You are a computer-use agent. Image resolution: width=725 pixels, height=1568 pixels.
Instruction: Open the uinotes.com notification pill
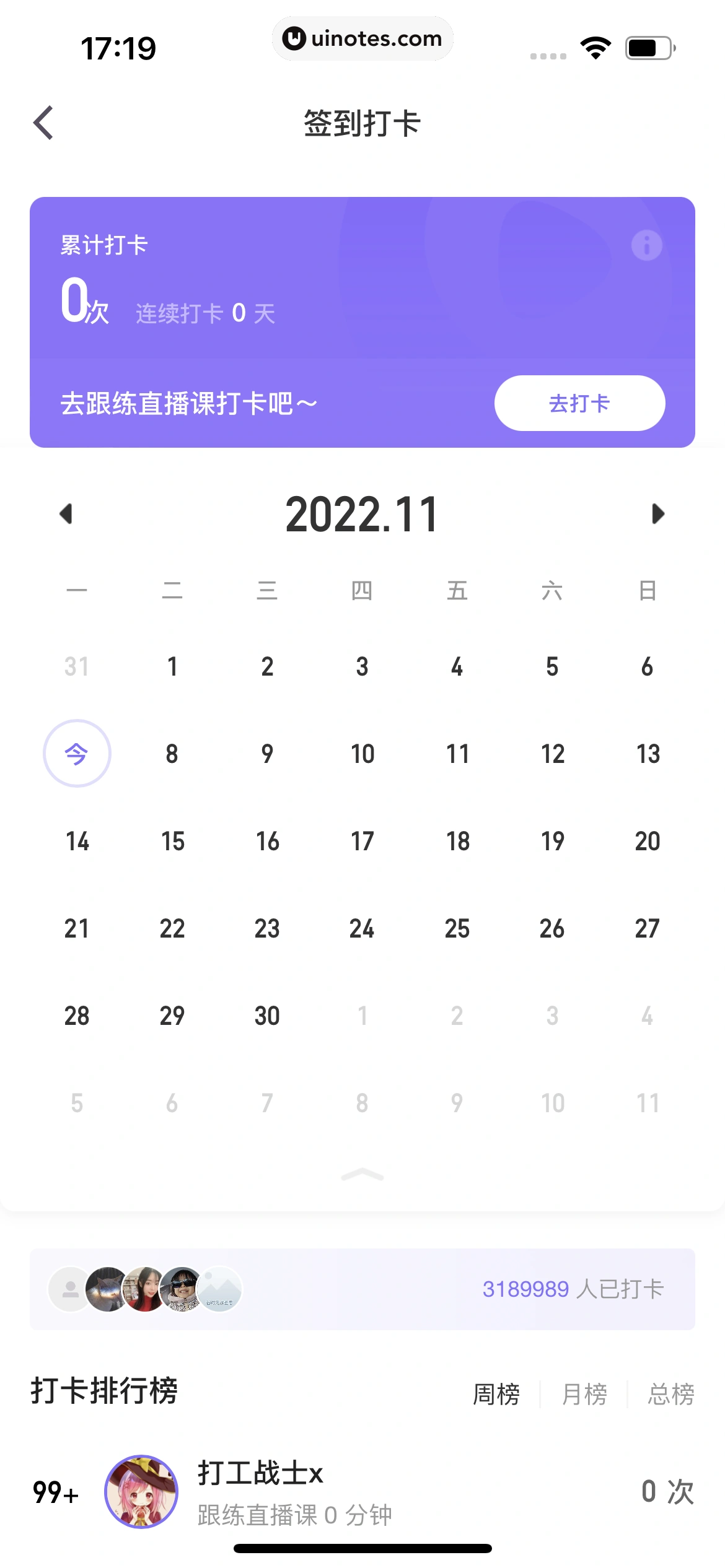click(362, 38)
